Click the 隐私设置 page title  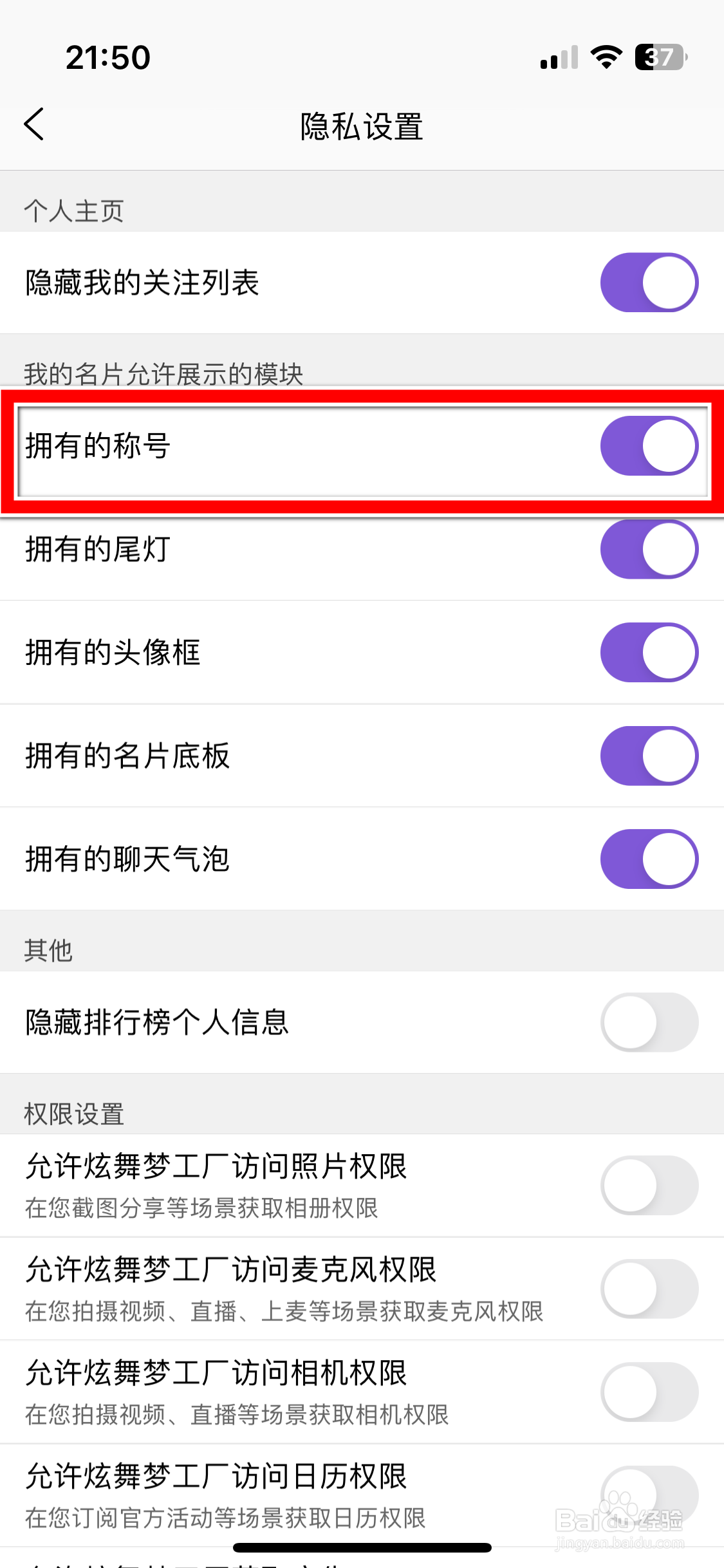pyautogui.click(x=361, y=126)
